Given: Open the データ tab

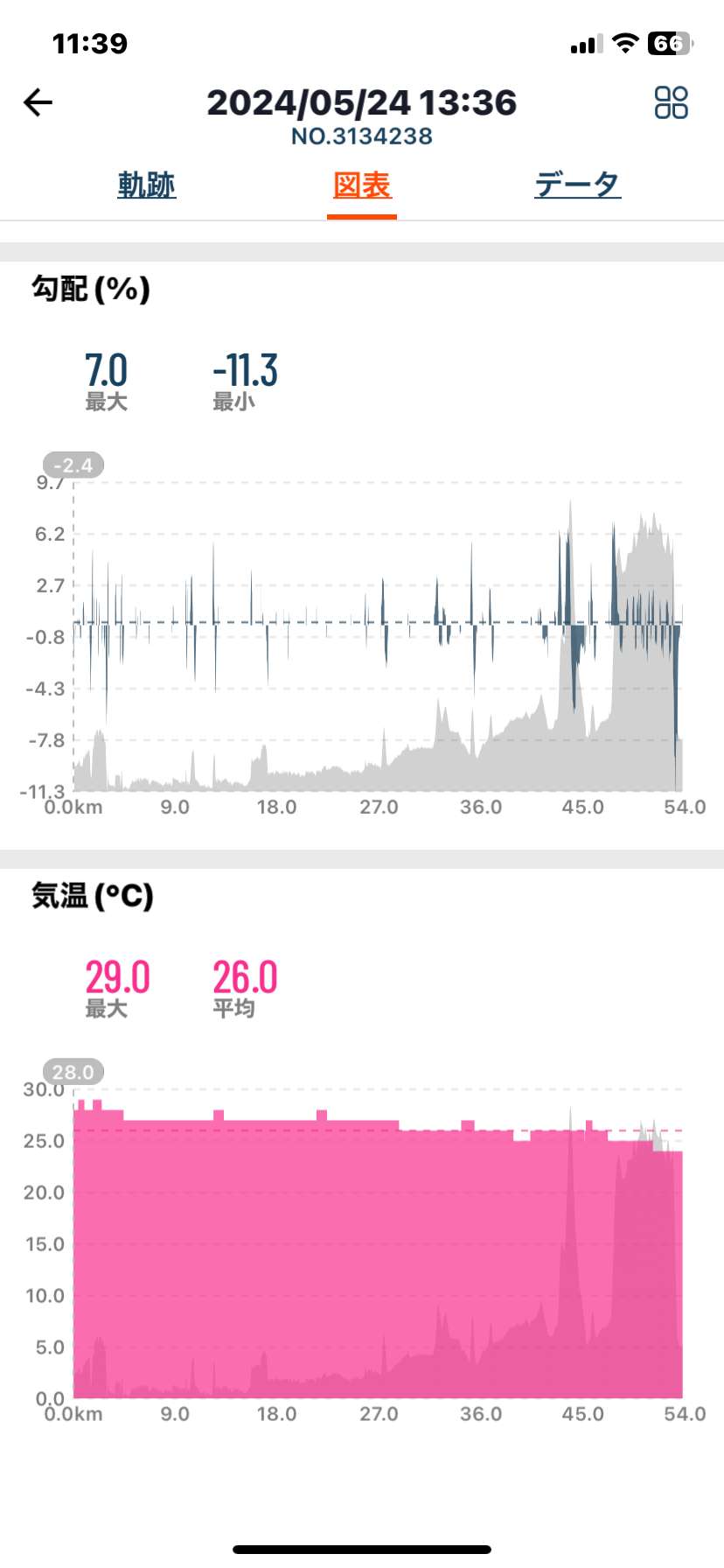Looking at the screenshot, I should click(577, 185).
